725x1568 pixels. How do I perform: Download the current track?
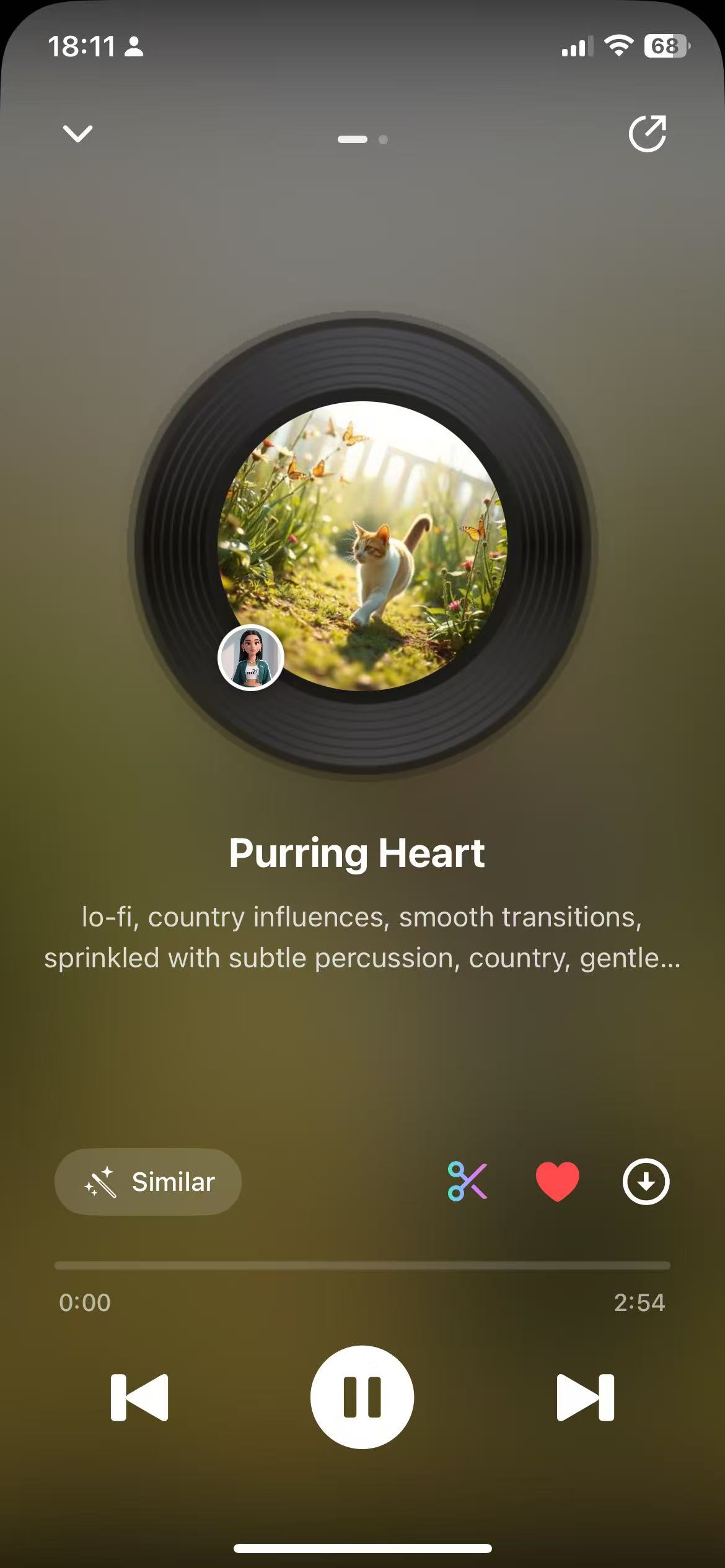click(646, 1182)
